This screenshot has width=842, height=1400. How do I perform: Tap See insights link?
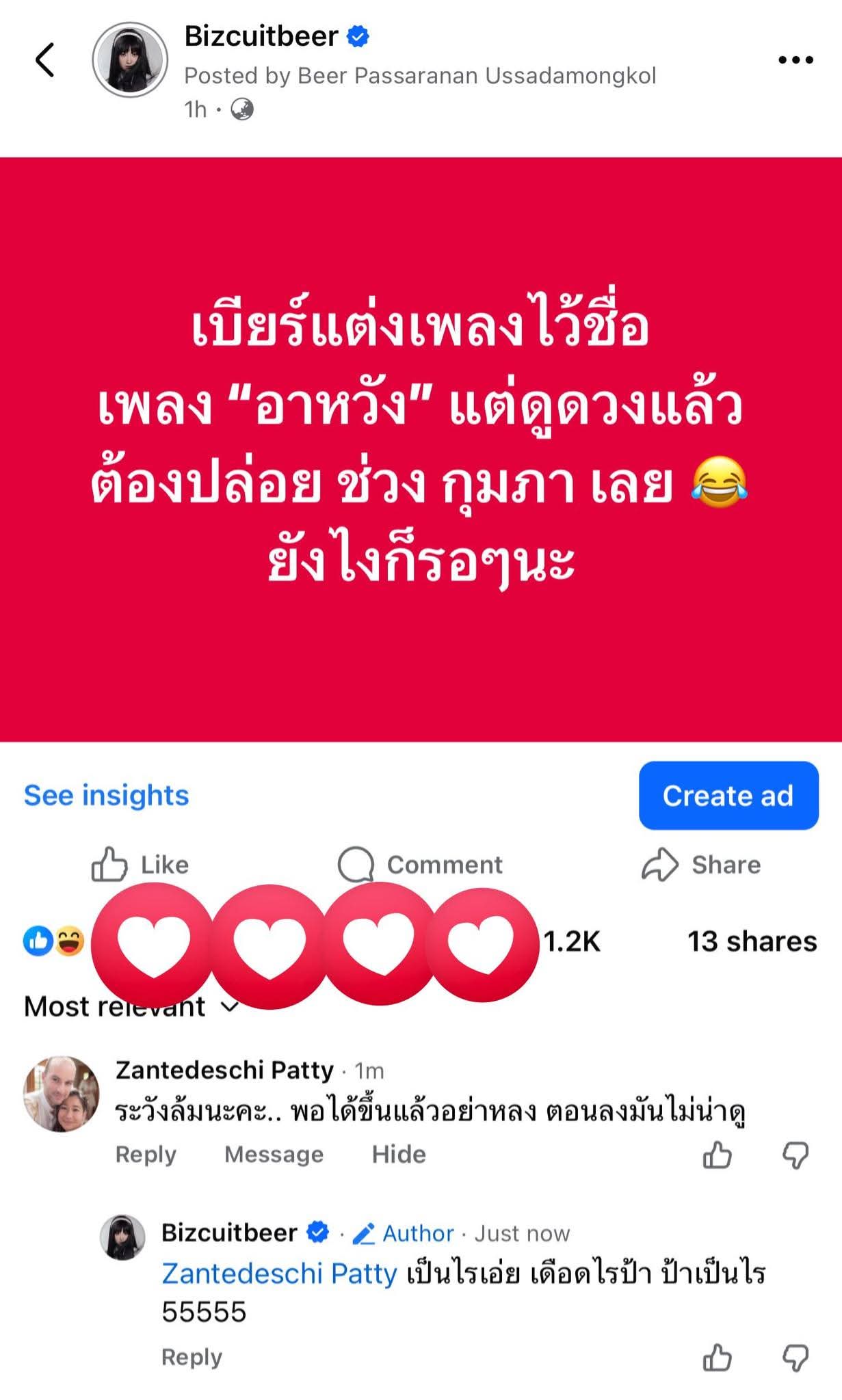(x=106, y=795)
